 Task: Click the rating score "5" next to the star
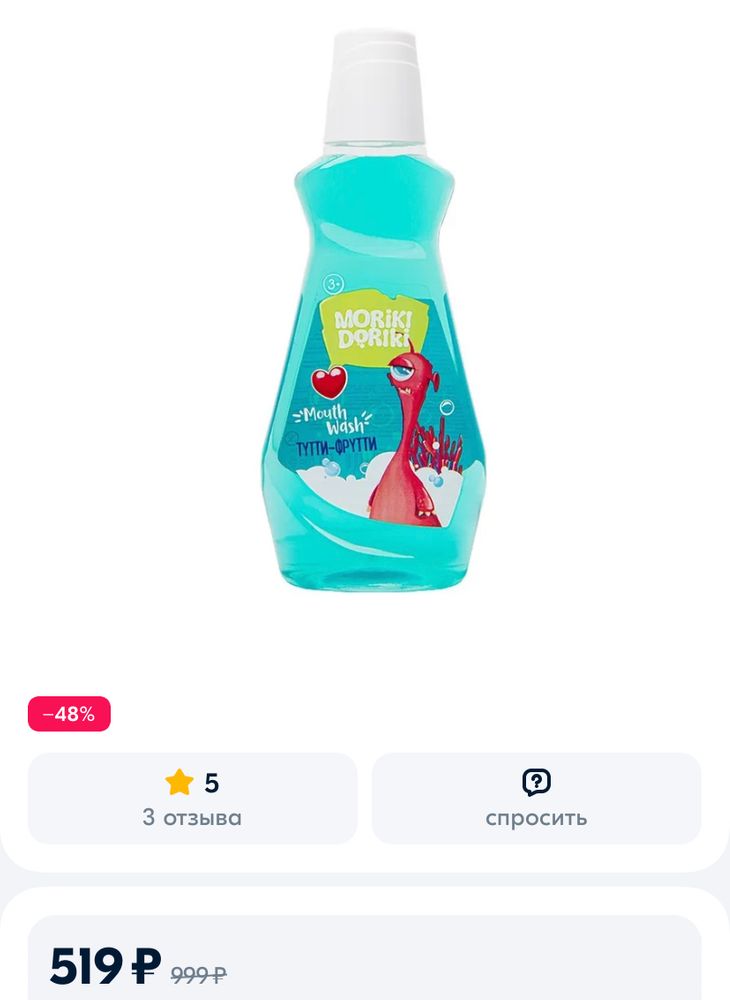pyautogui.click(x=211, y=783)
